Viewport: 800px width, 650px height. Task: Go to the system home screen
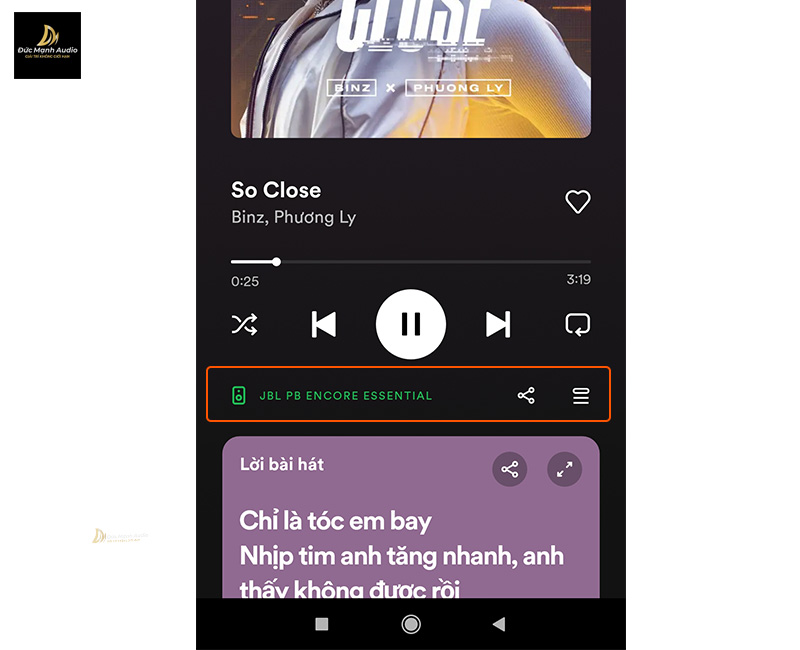(410, 624)
